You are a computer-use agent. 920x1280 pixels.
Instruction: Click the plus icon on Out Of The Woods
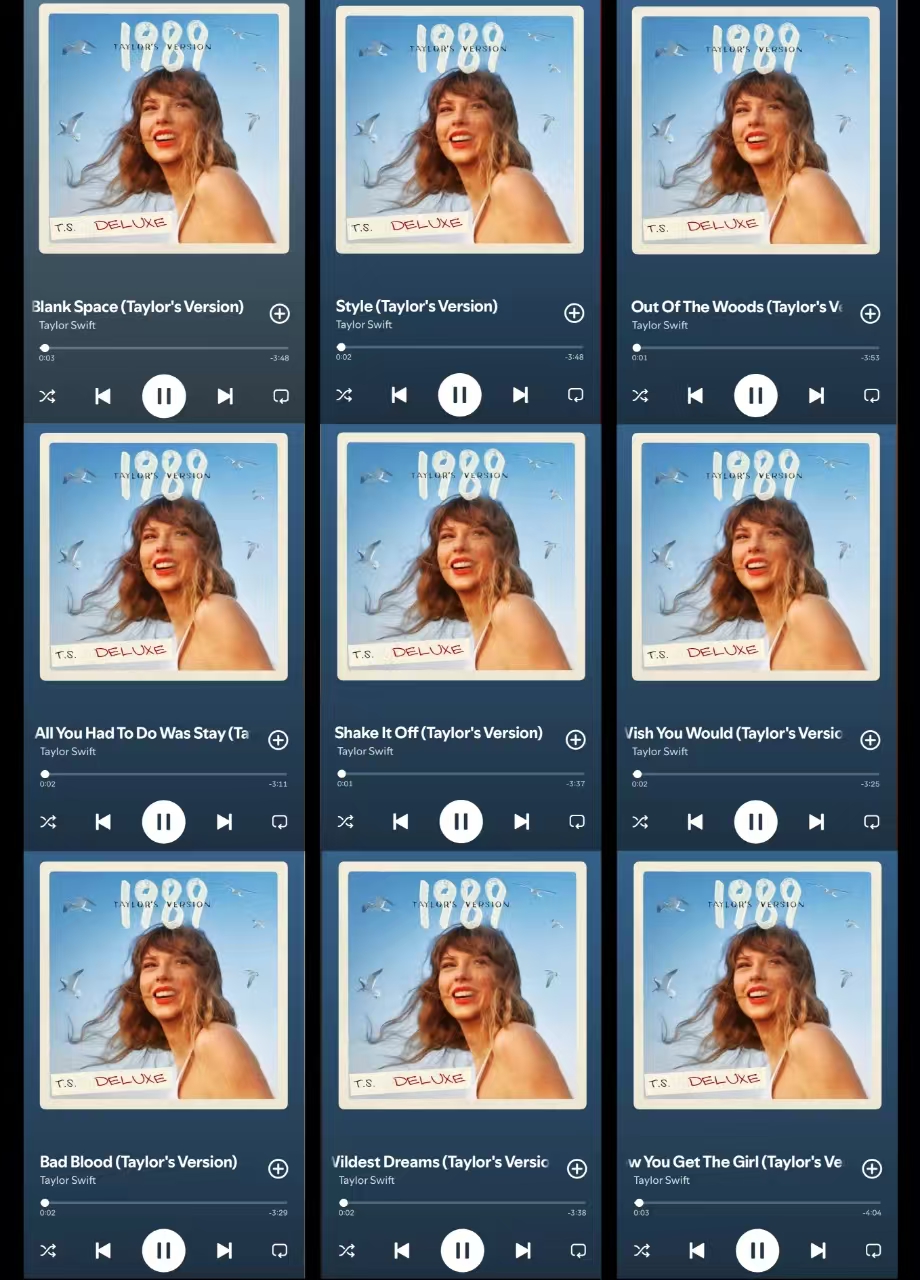[870, 313]
